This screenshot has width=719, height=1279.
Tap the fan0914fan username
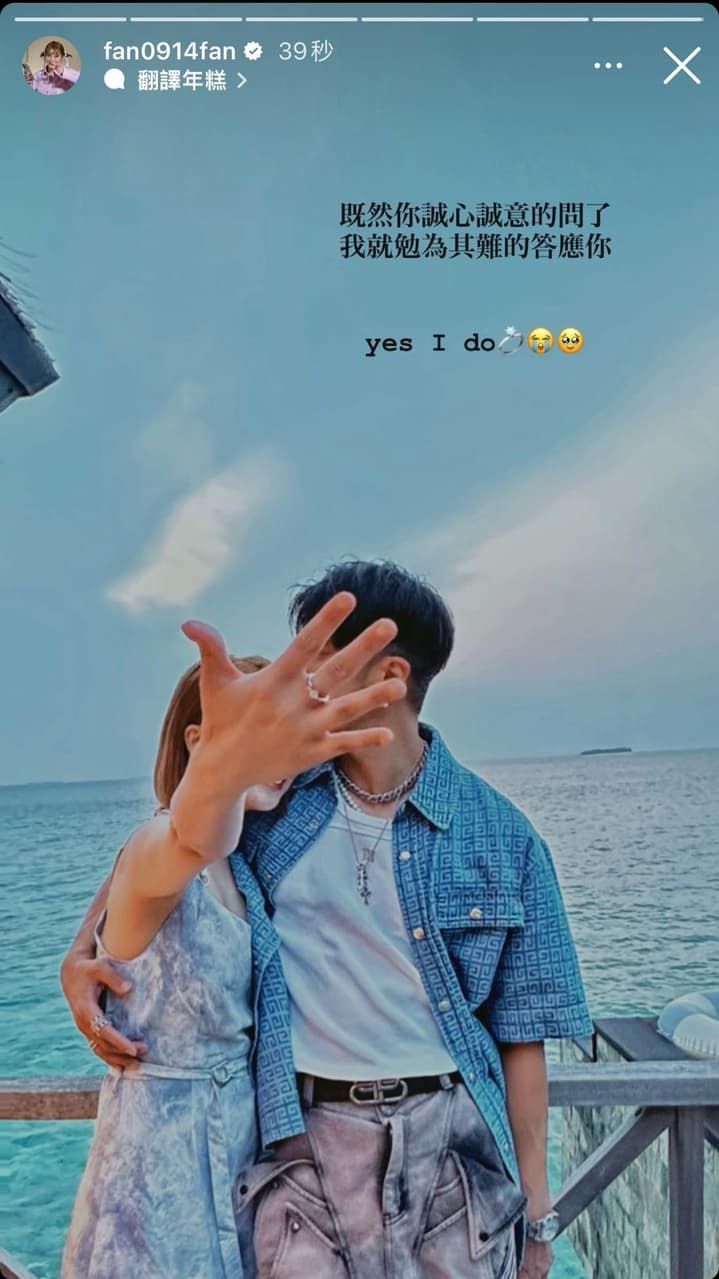click(169, 51)
